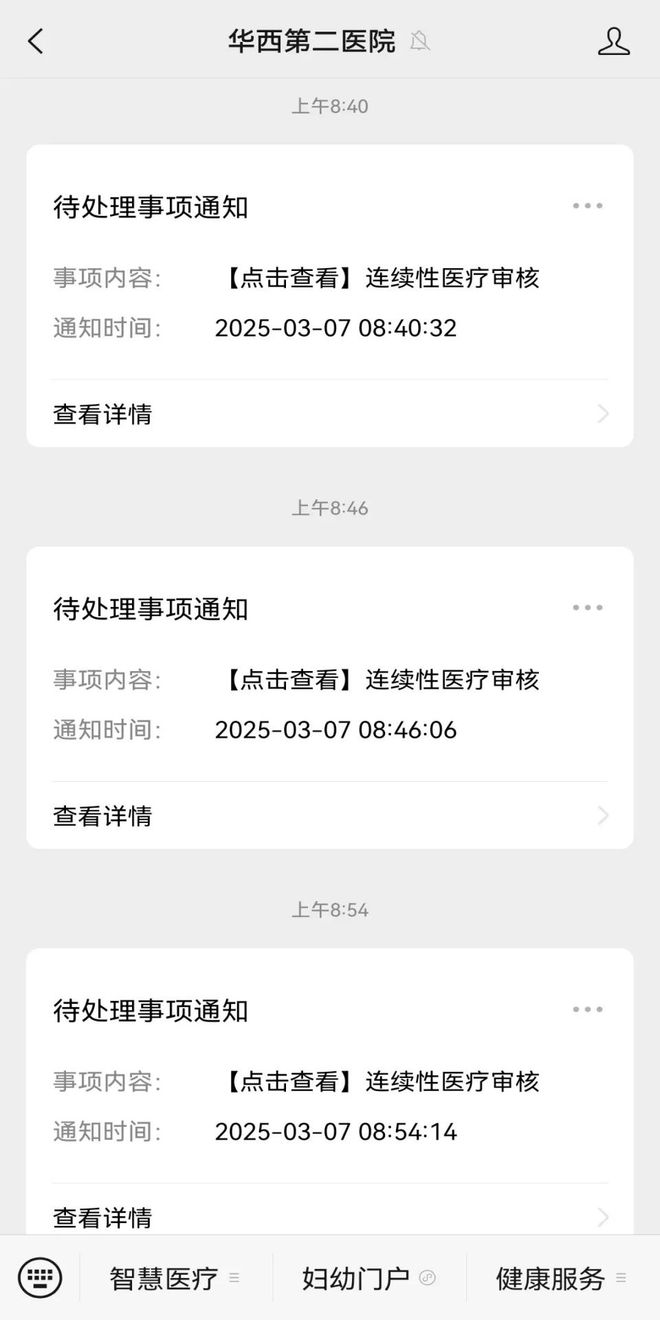Open the 健康服务 menu
This screenshot has height=1320, width=660.
pyautogui.click(x=561, y=1278)
